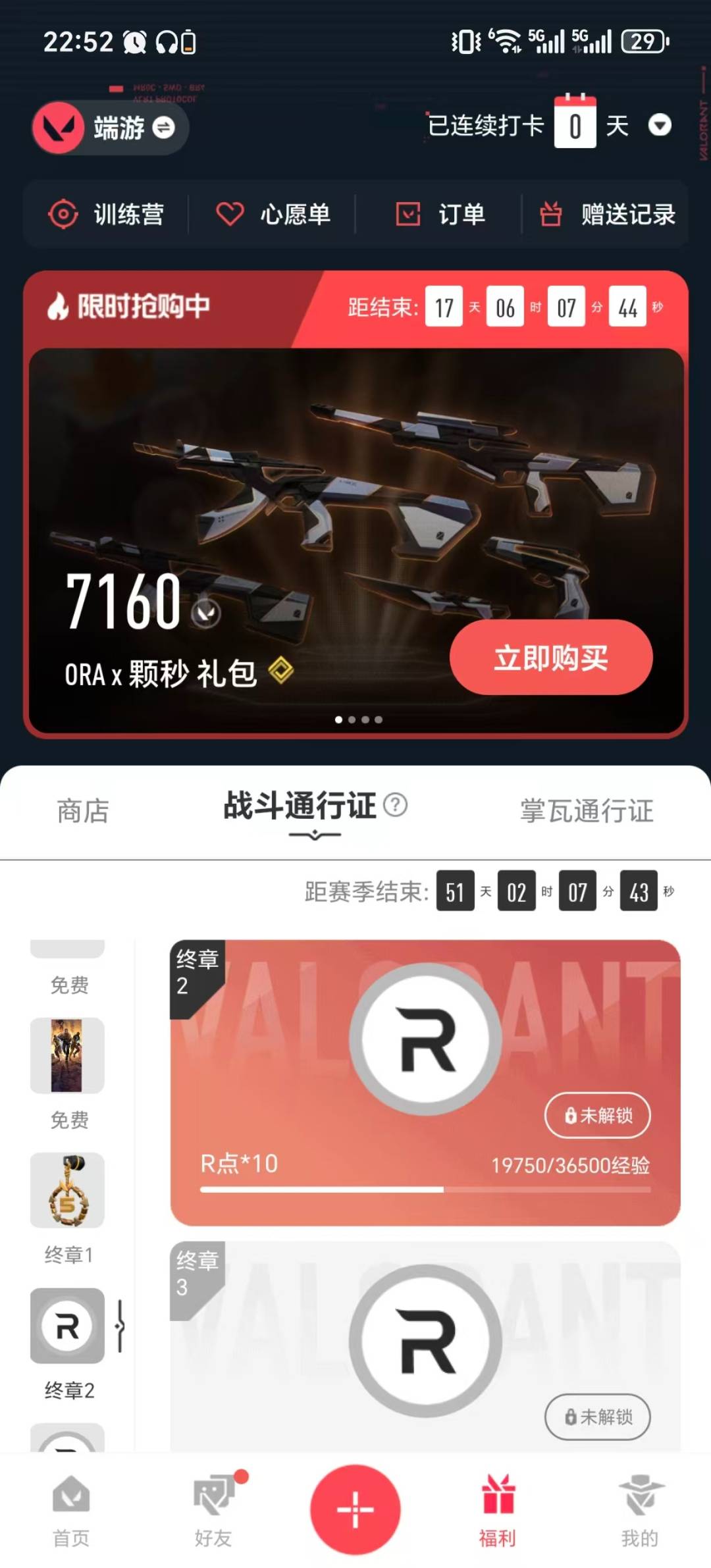Select the free poster reward thumbnail
Screen dimensions: 711x1568
(67, 1055)
